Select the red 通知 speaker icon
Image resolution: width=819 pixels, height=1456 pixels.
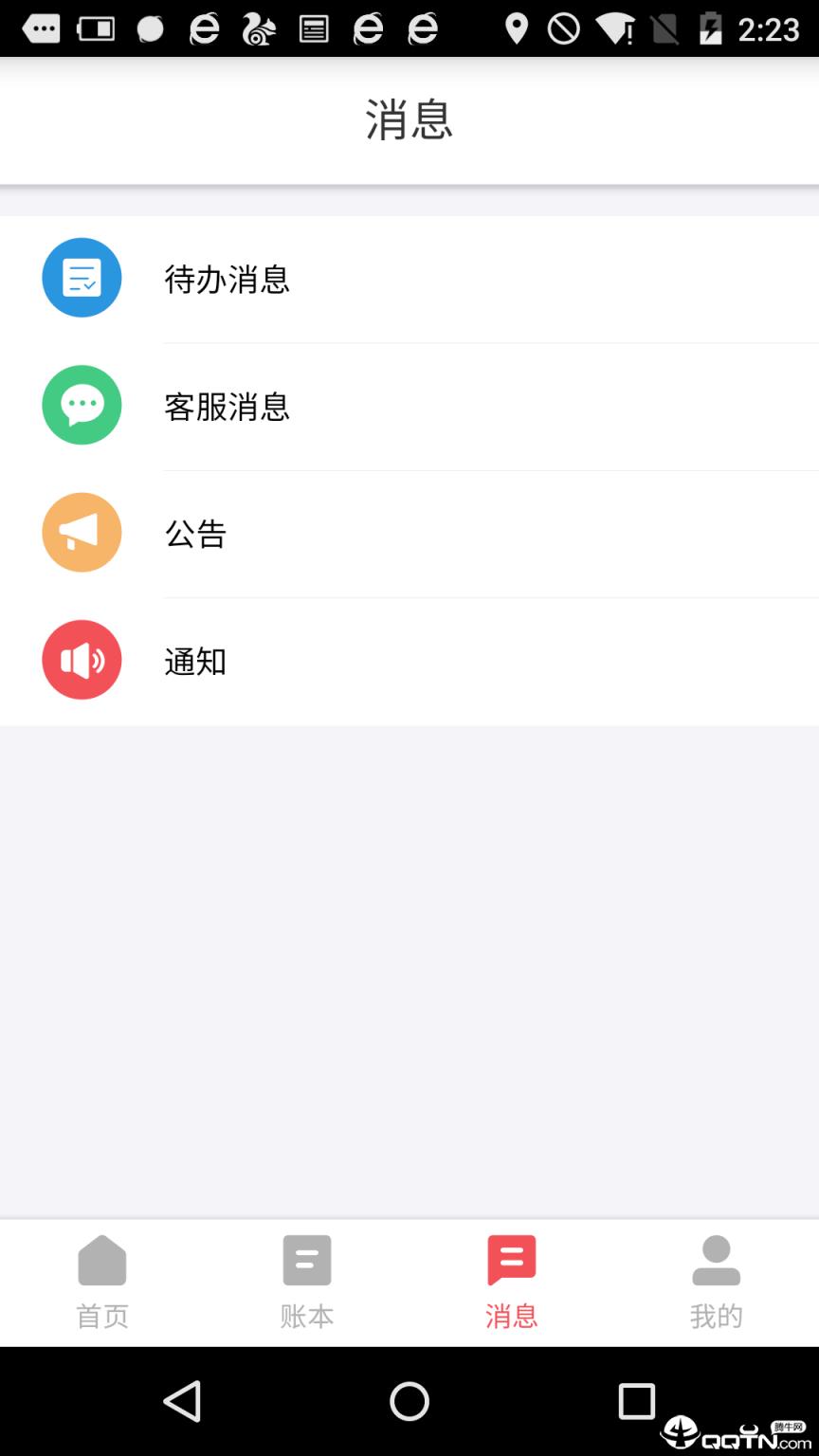(x=82, y=659)
